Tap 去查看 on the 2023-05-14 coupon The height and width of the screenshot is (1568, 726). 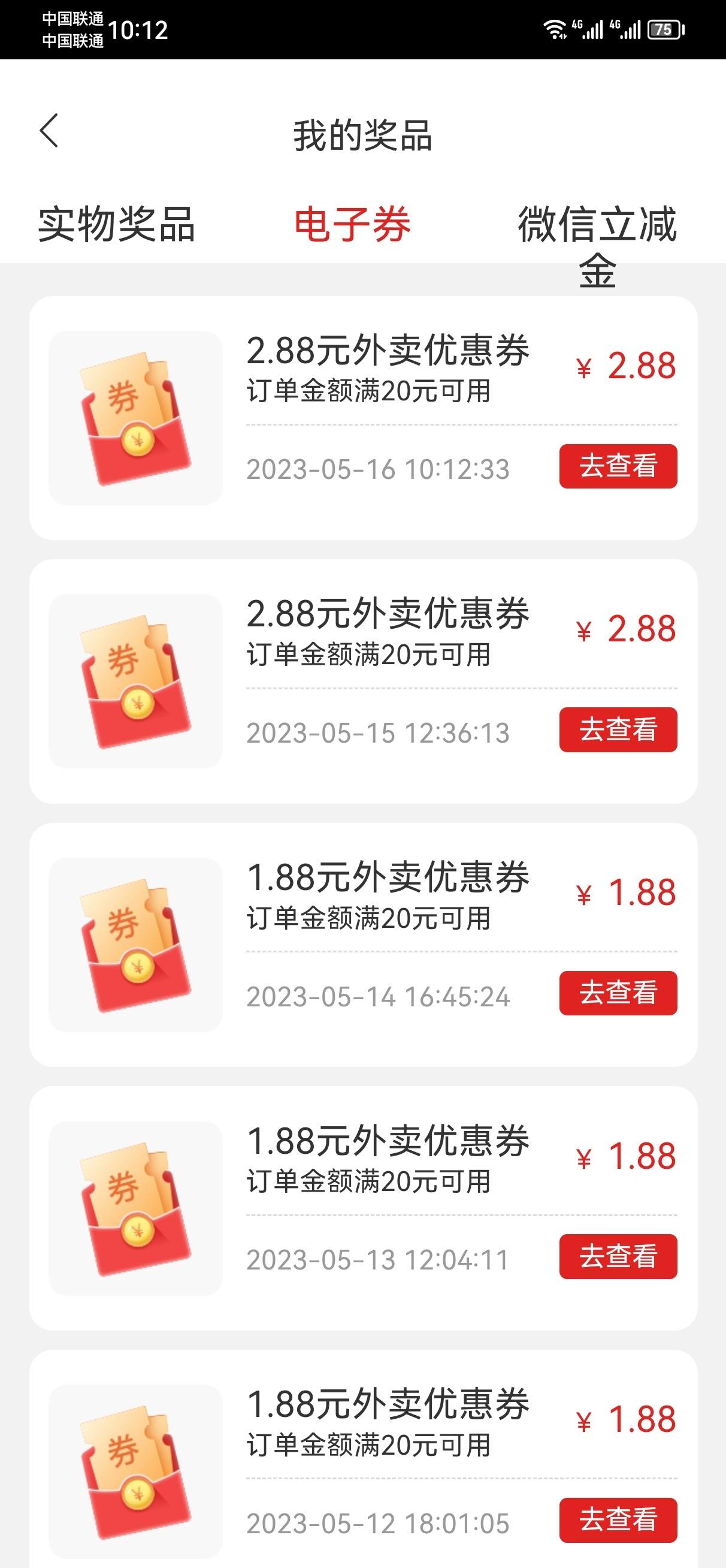tap(618, 993)
